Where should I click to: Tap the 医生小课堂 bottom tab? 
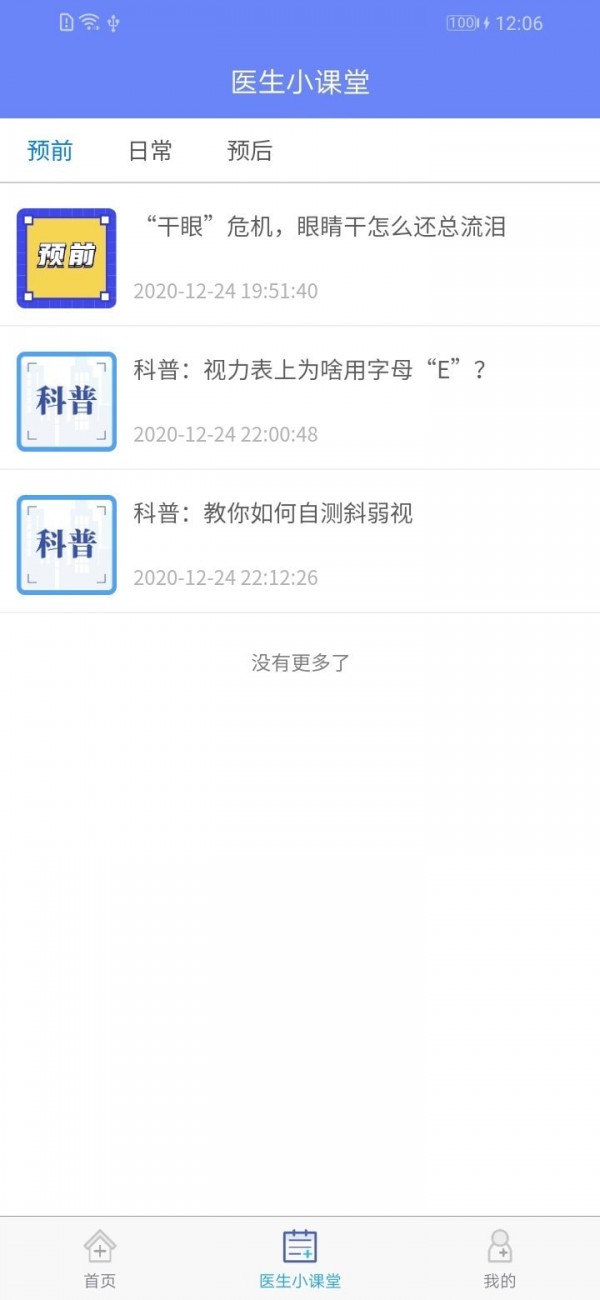click(300, 1258)
